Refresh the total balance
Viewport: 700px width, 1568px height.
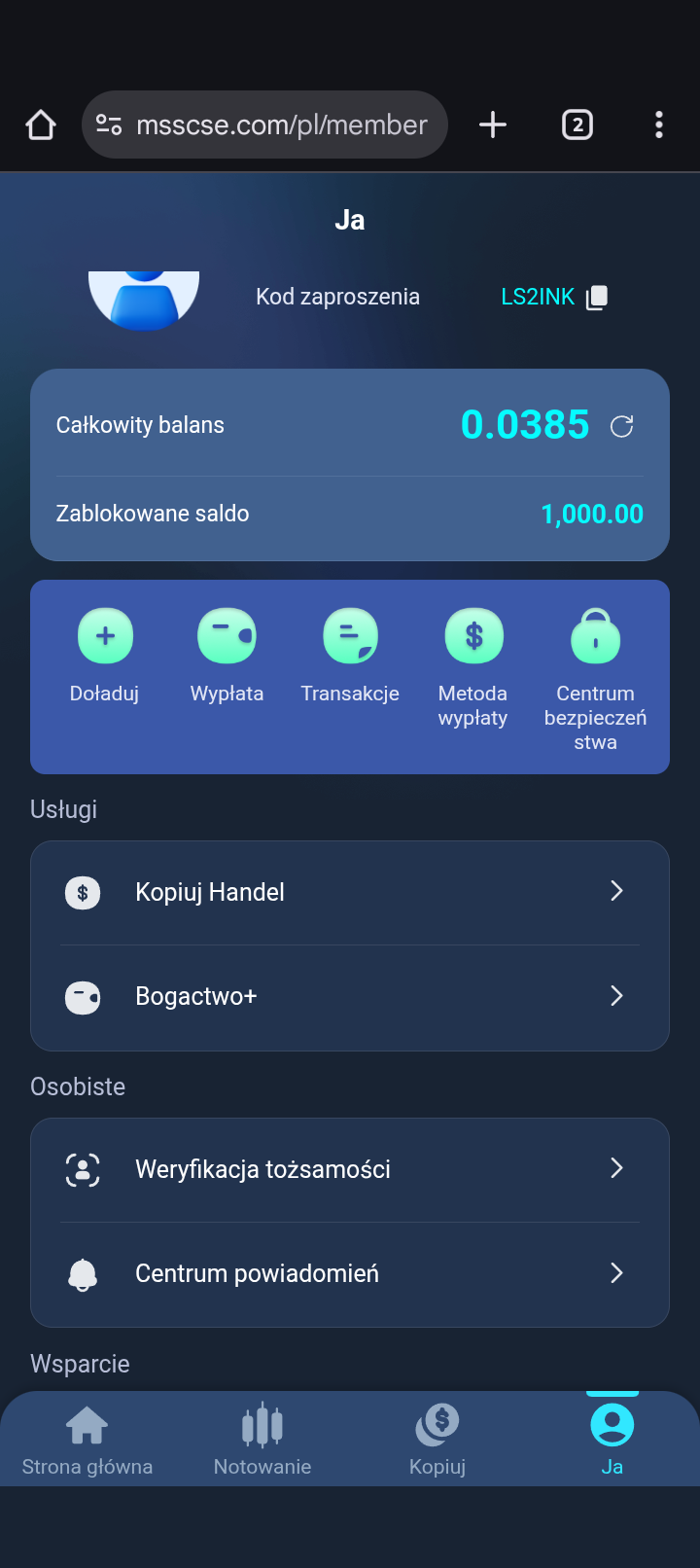(621, 426)
